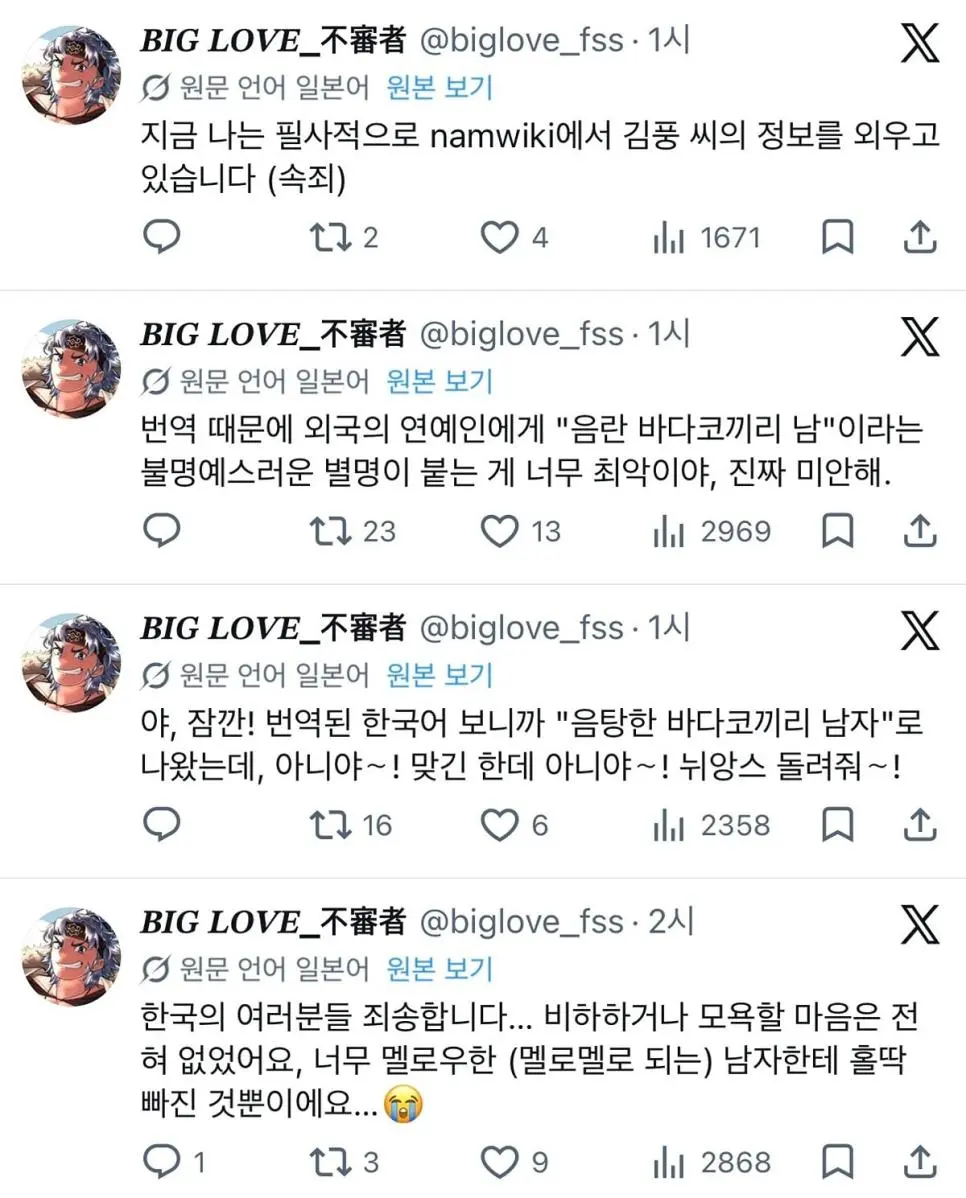
Task: Click the X logo on the first tweet
Action: pyautogui.click(x=918, y=42)
